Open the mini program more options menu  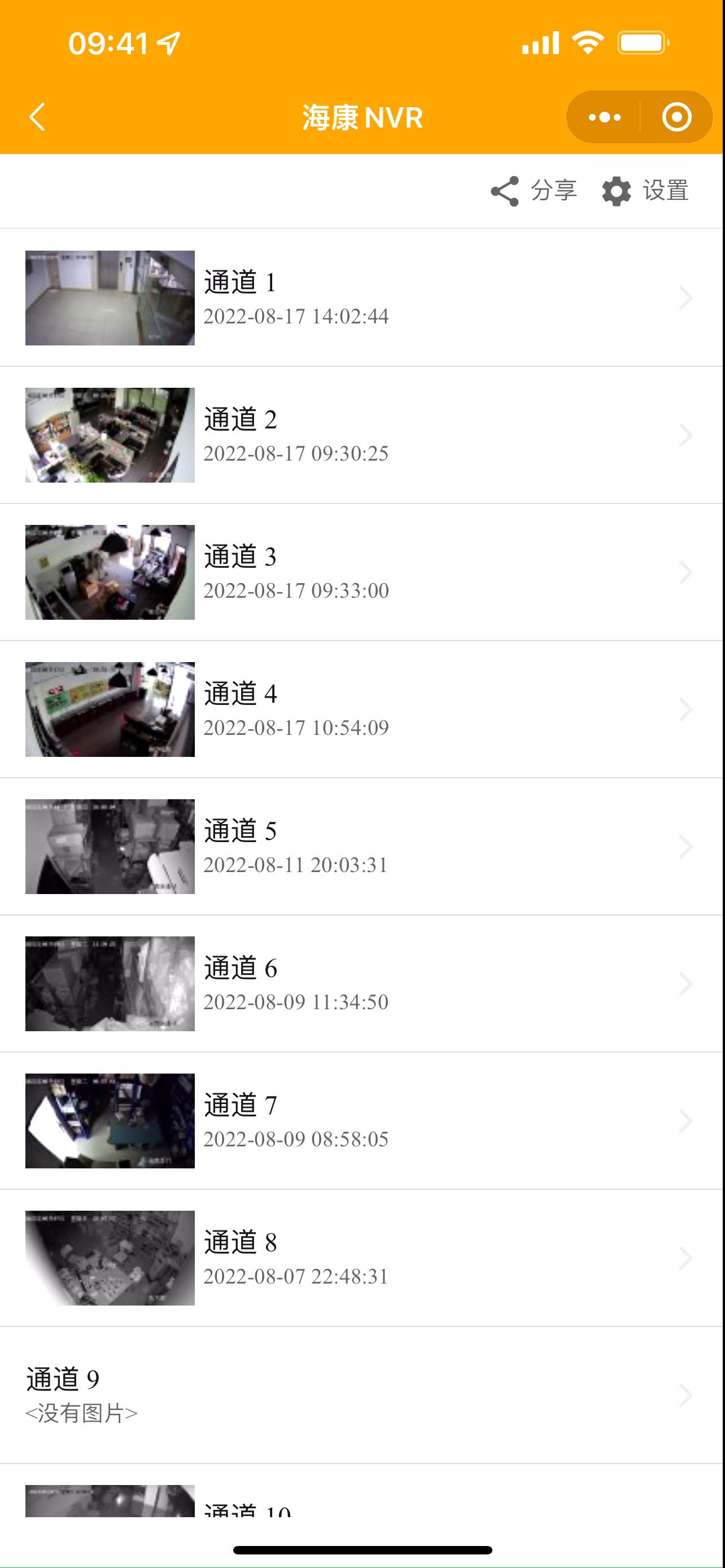point(604,117)
